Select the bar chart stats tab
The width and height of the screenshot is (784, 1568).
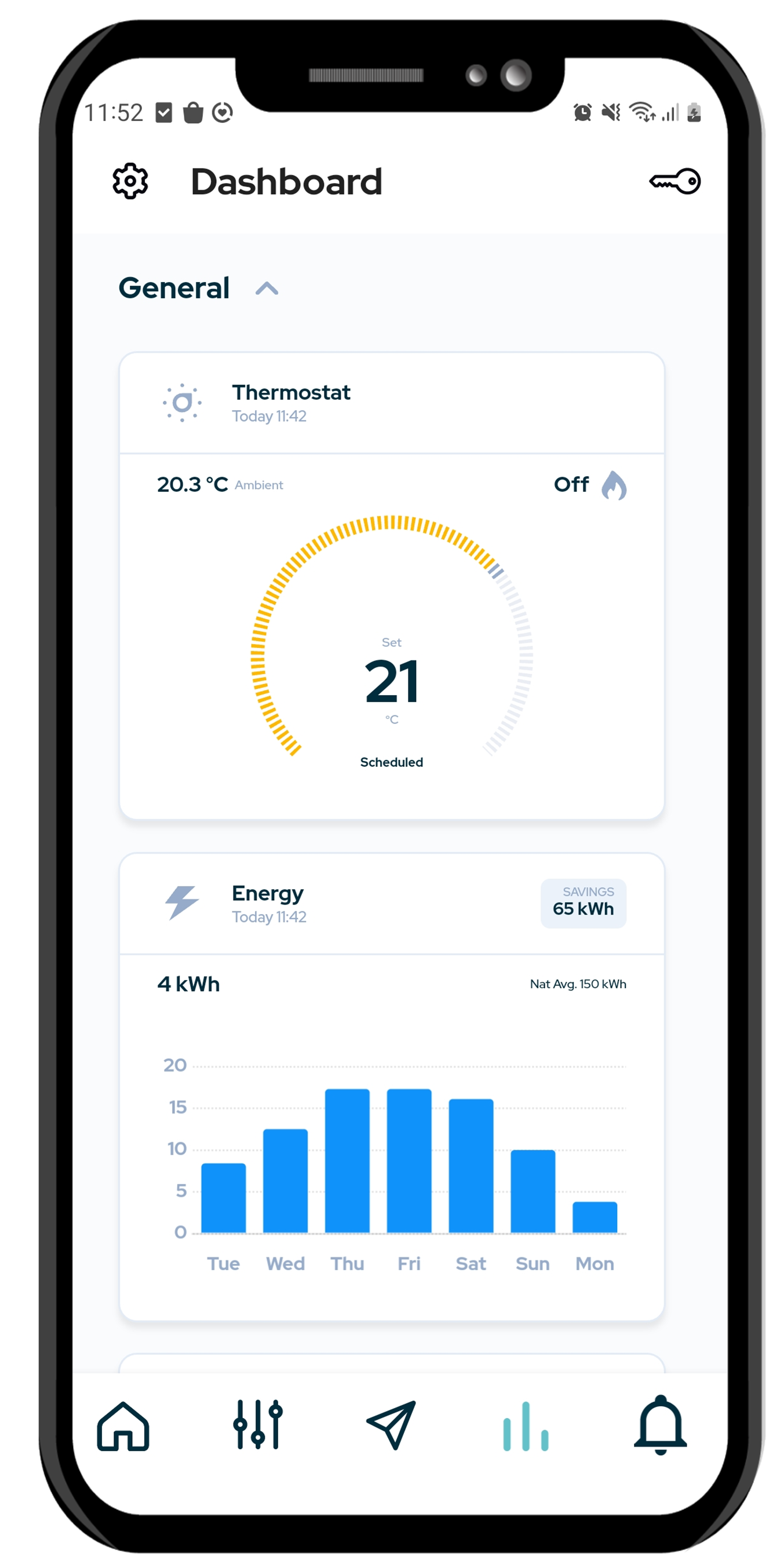(x=526, y=1426)
